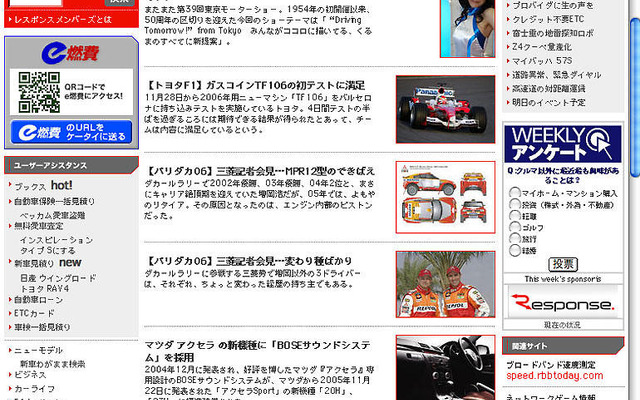This screenshot has height=400, width=640.
Task: Tap the e燃費 URLをケータイに送る button
Action: (x=71, y=130)
